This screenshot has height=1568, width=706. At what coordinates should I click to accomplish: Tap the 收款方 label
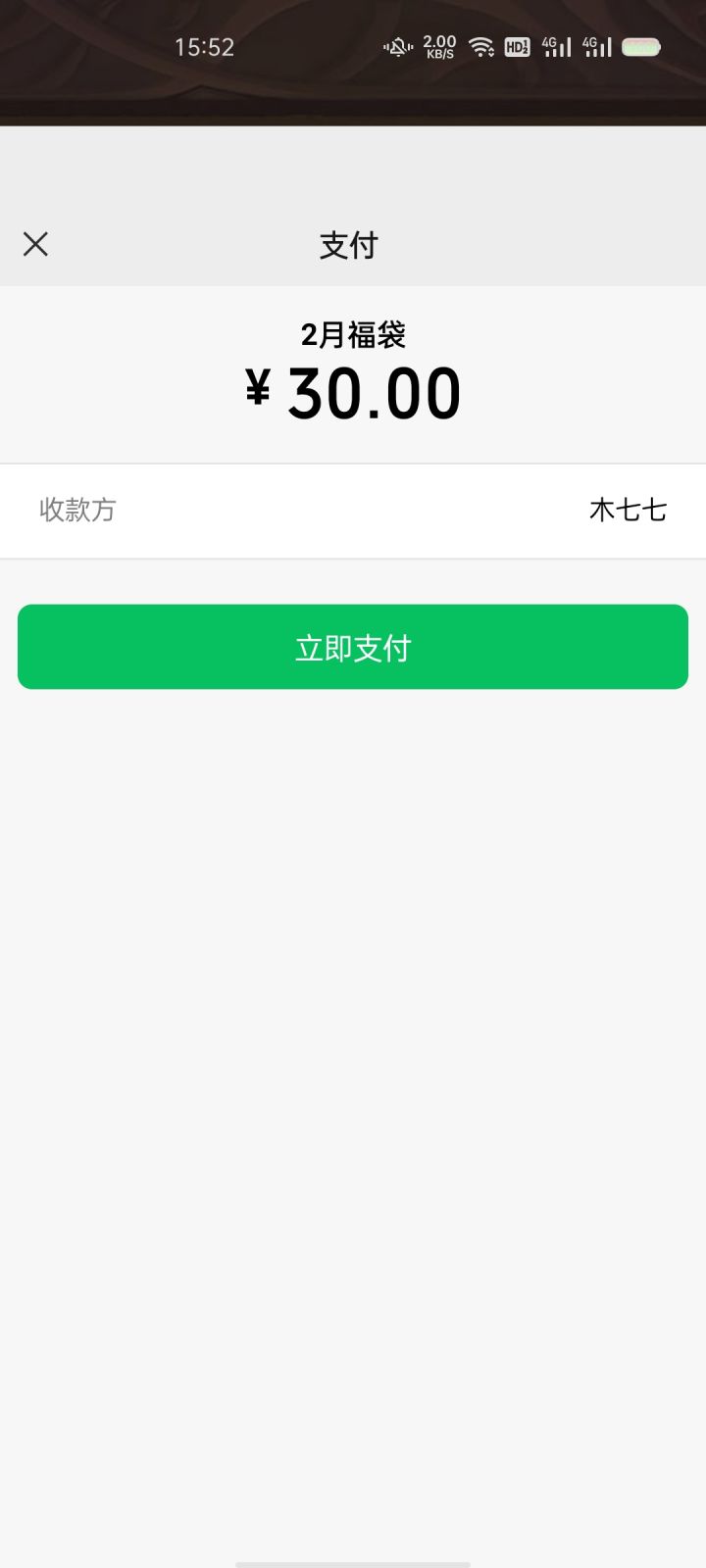[x=76, y=511]
